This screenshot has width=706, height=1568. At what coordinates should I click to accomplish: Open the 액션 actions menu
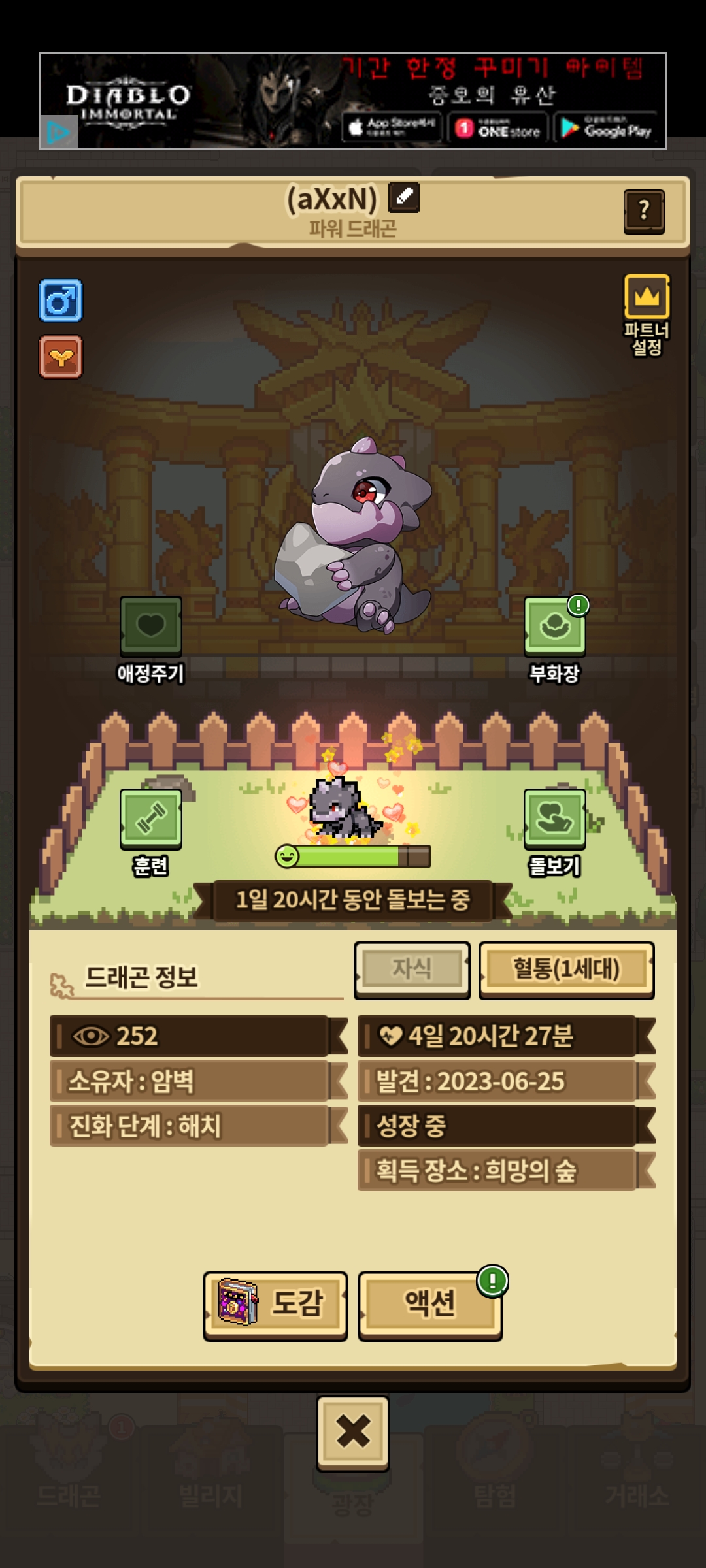429,1304
